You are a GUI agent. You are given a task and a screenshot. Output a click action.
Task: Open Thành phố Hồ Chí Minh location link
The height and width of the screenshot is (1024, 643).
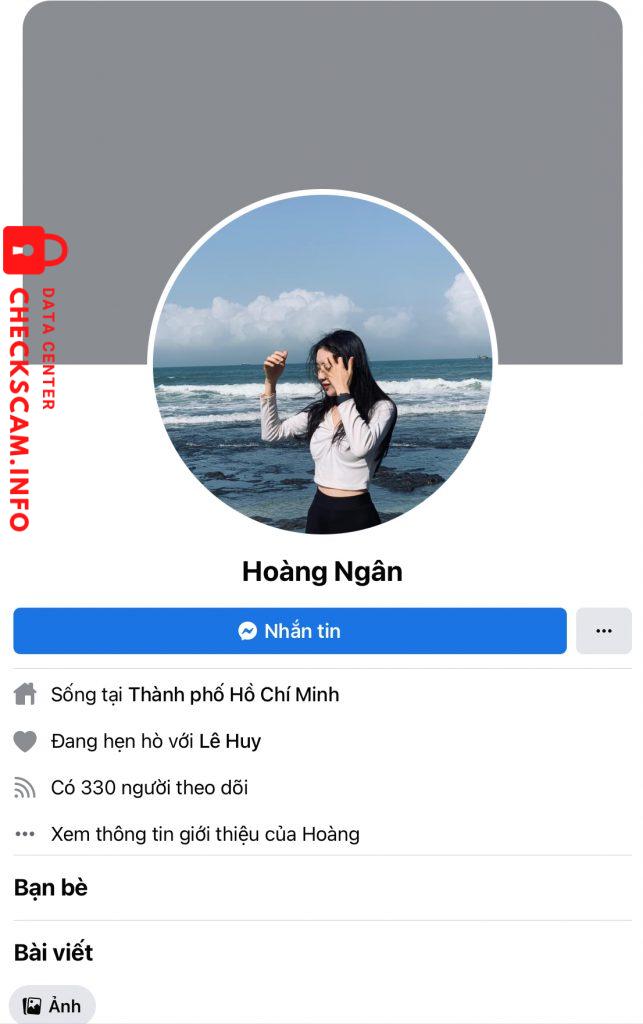[x=234, y=694]
